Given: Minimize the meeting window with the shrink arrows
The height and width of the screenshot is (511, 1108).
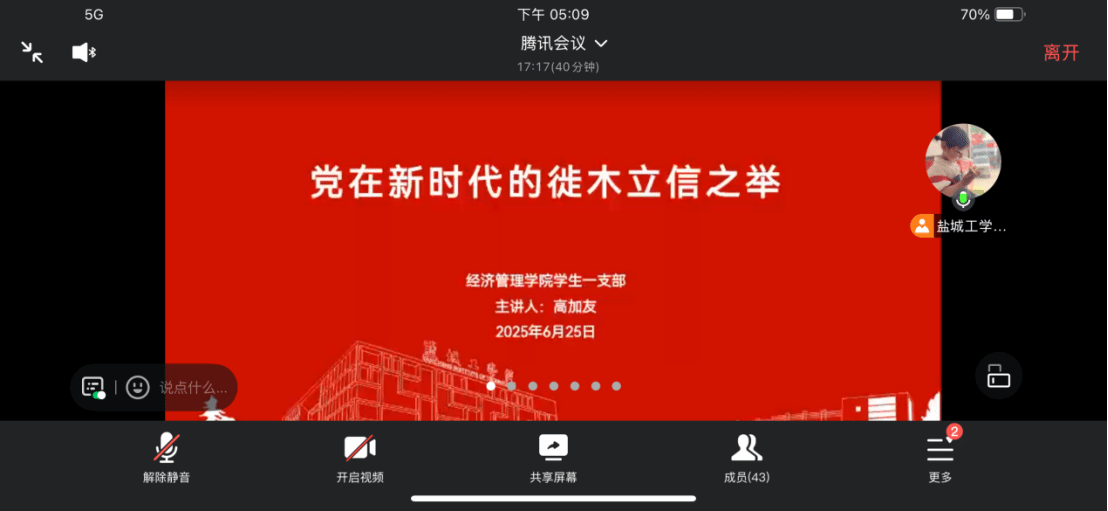Looking at the screenshot, I should 32,52.
